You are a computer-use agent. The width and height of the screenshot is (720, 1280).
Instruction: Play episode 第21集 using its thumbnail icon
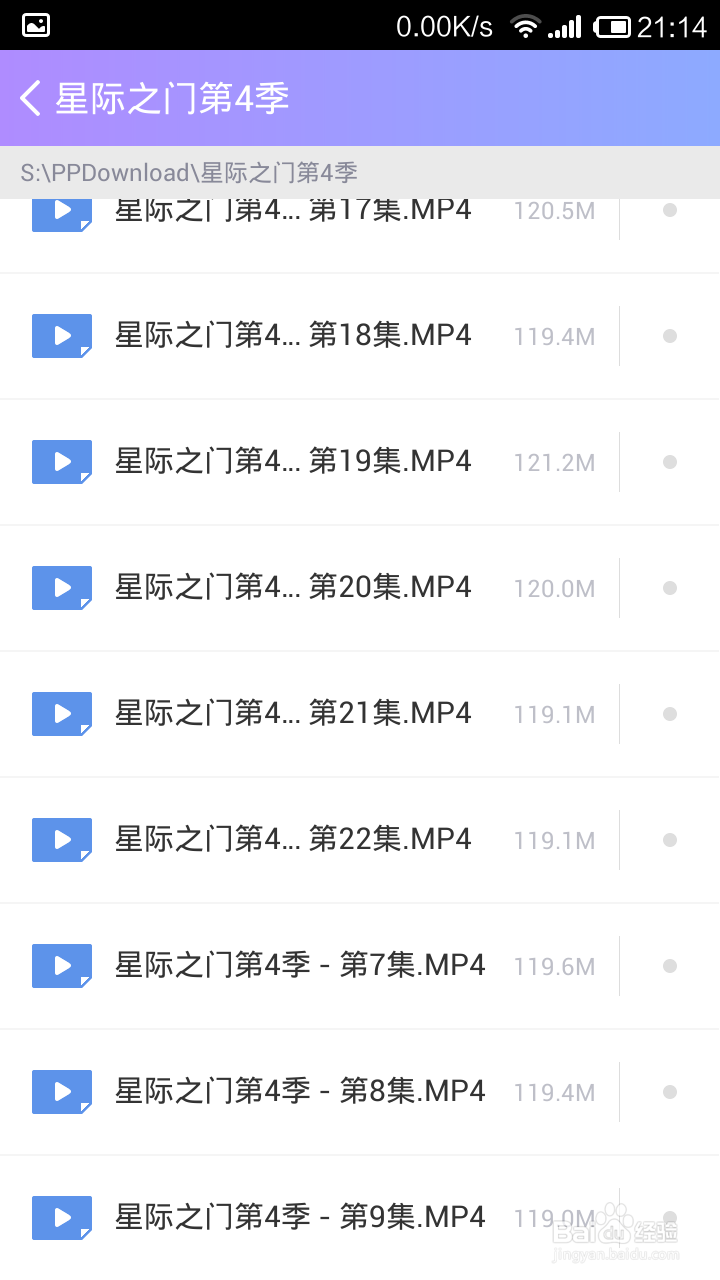point(61,713)
